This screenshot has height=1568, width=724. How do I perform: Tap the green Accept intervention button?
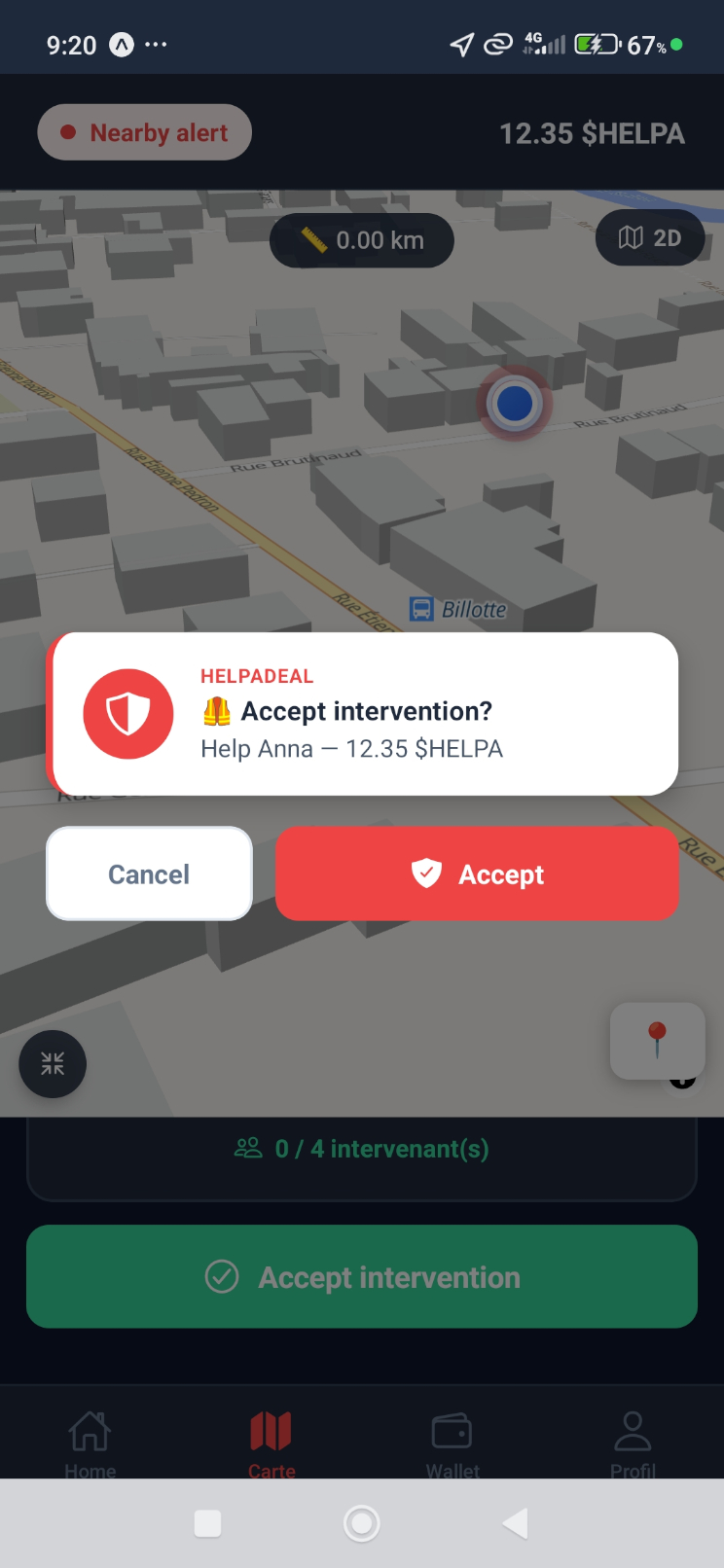pyautogui.click(x=362, y=1276)
